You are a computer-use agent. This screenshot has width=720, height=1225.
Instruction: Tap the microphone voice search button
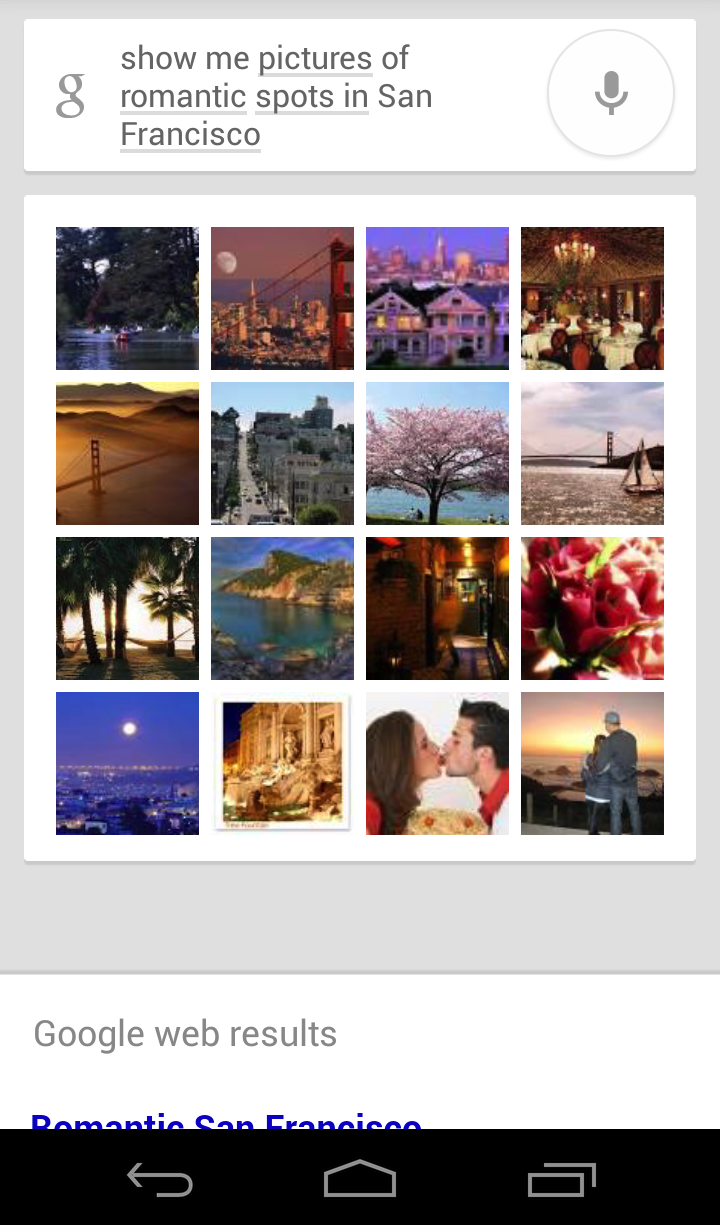click(x=610, y=93)
